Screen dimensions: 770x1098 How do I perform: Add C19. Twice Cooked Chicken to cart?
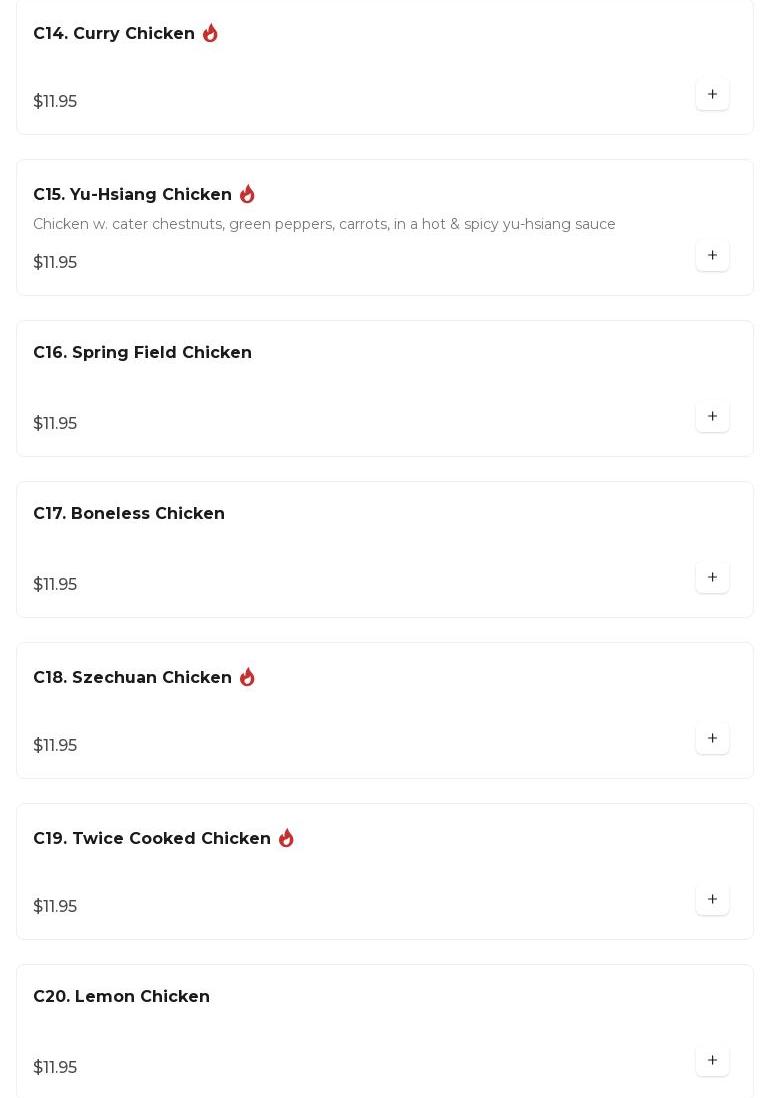click(712, 900)
